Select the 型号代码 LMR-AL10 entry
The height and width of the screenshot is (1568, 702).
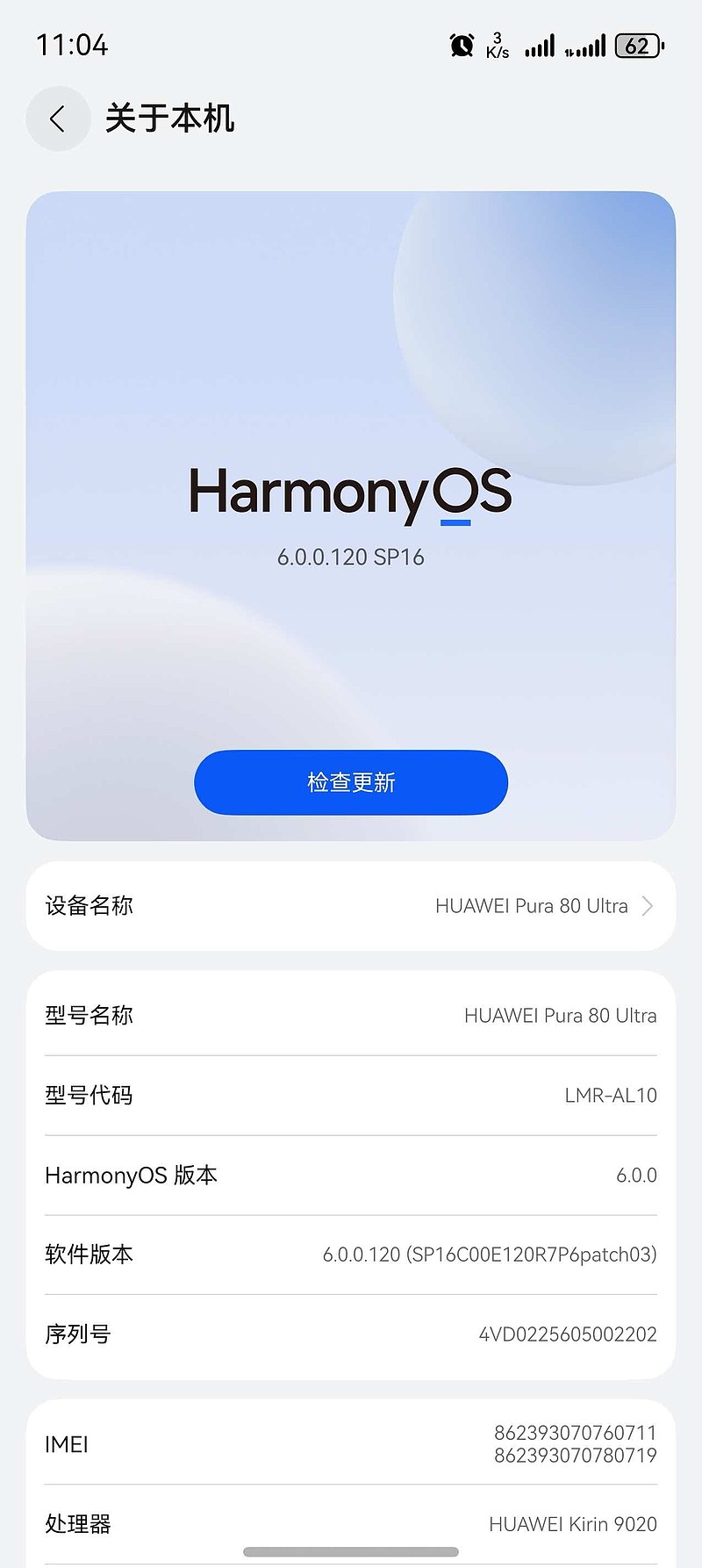(350, 1096)
